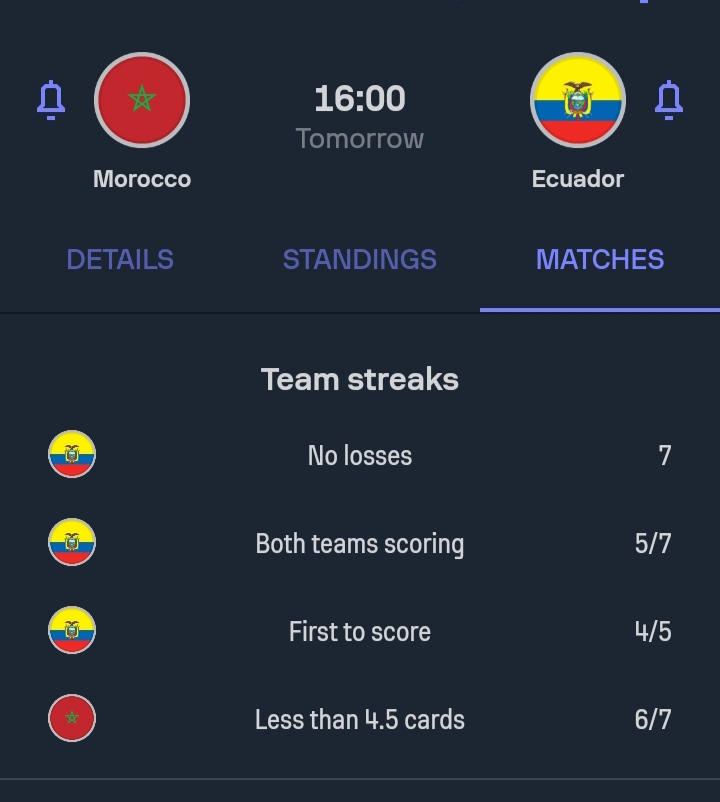Switch to the DETAILS tab
This screenshot has width=720, height=802.
tap(119, 259)
